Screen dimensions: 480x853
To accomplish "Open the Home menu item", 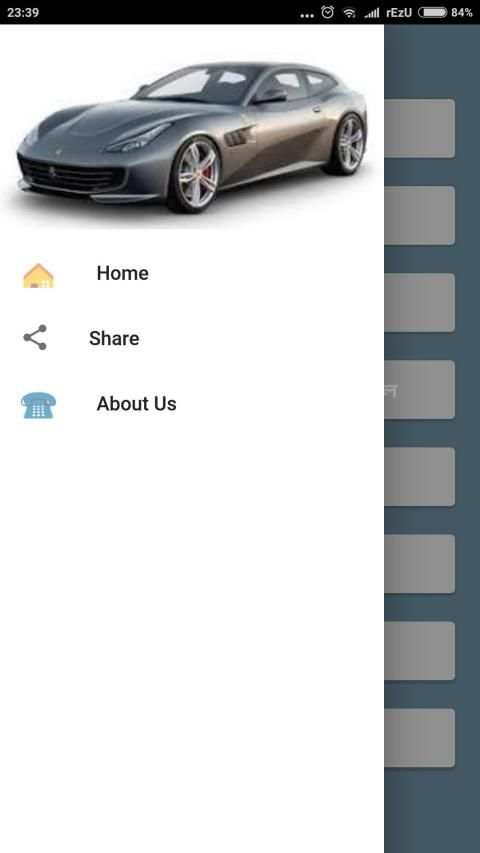I will coord(192,273).
